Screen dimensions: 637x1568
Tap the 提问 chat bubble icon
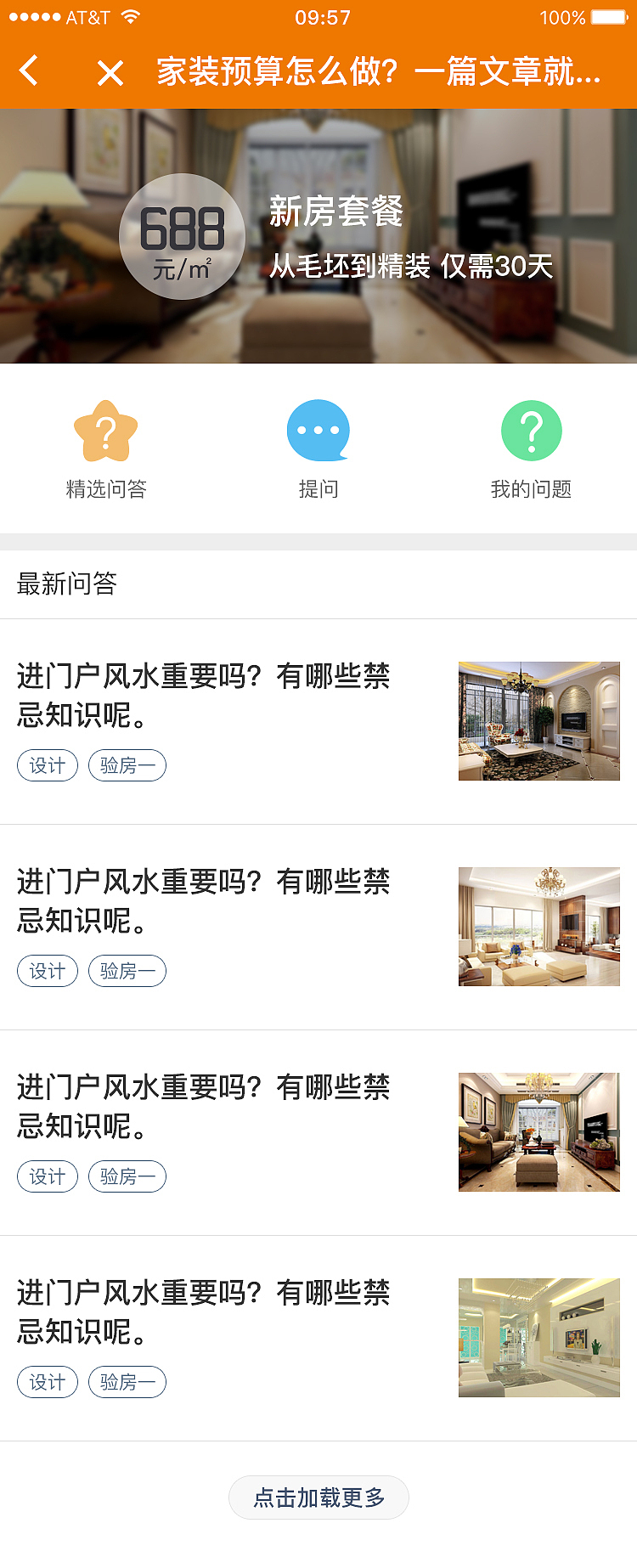318,431
